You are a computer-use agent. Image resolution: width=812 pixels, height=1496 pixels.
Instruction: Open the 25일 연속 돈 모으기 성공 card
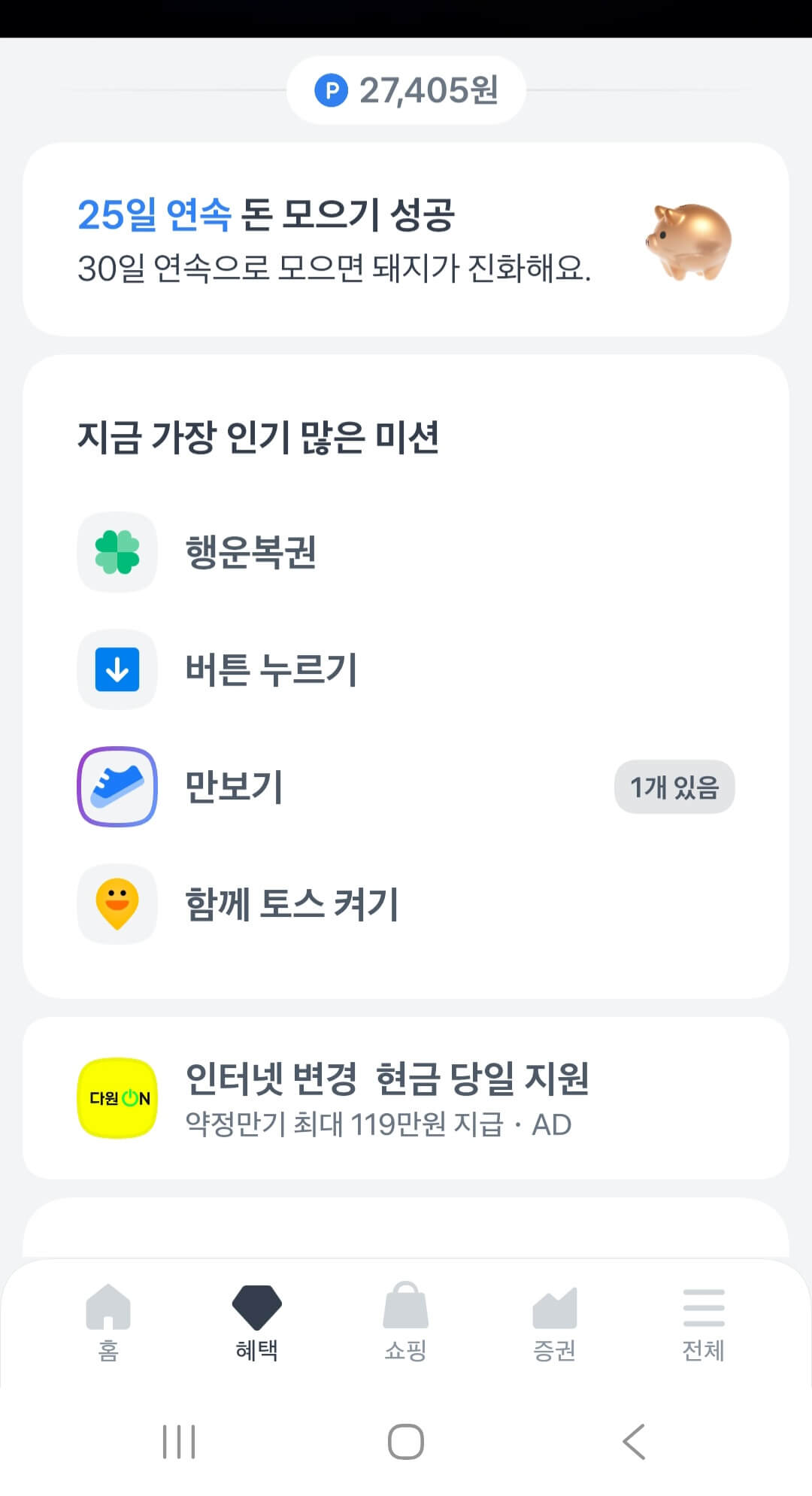coord(406,239)
